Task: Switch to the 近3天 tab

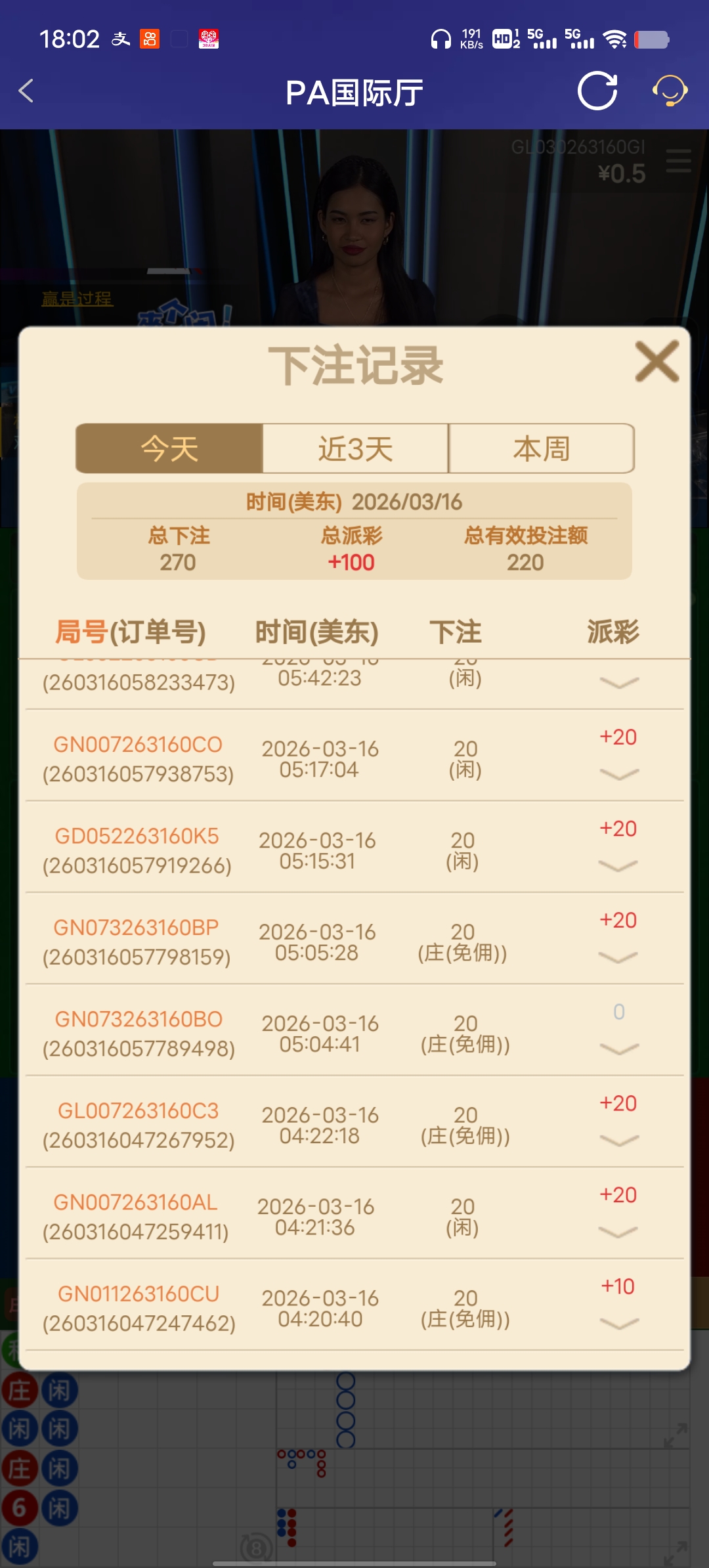Action: click(x=354, y=448)
